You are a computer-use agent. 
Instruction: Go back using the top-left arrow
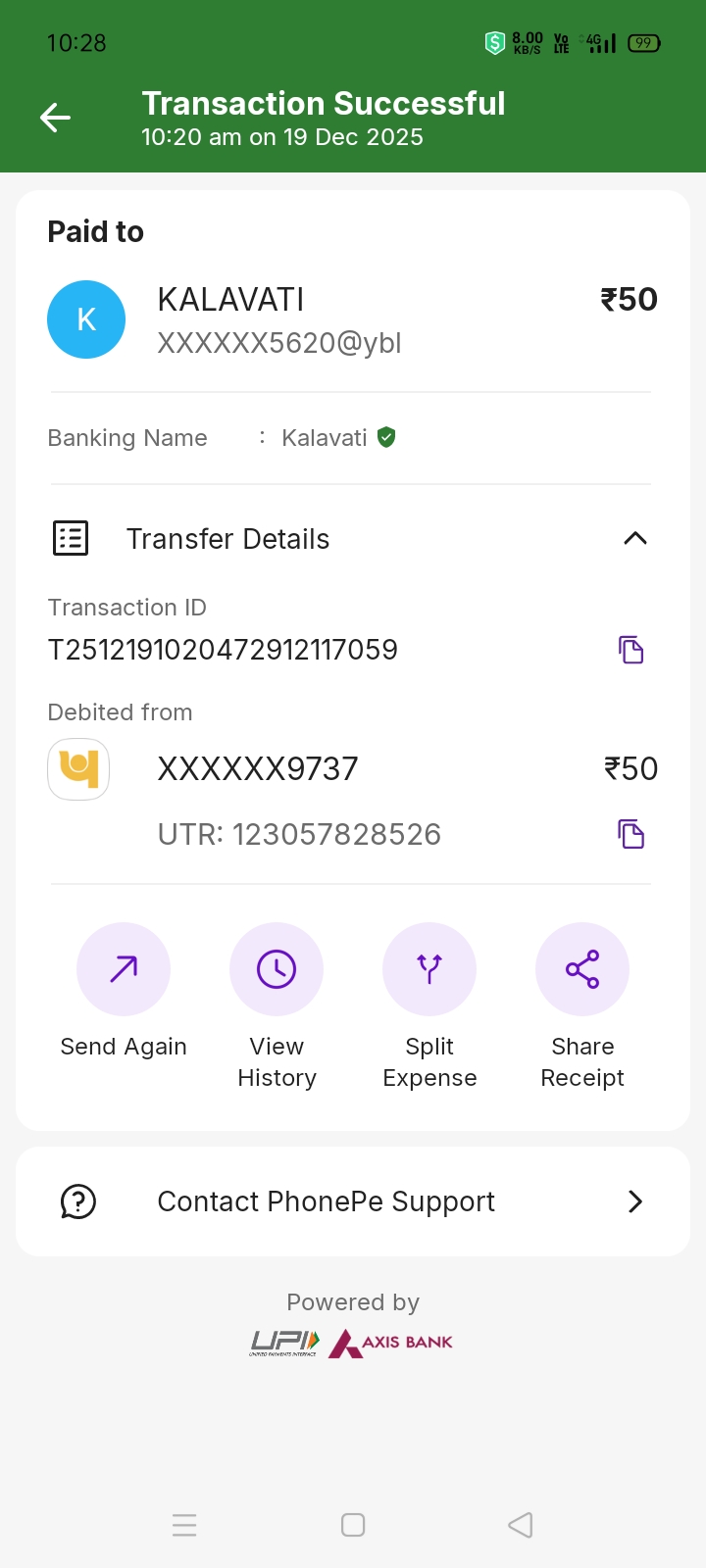pyautogui.click(x=55, y=119)
